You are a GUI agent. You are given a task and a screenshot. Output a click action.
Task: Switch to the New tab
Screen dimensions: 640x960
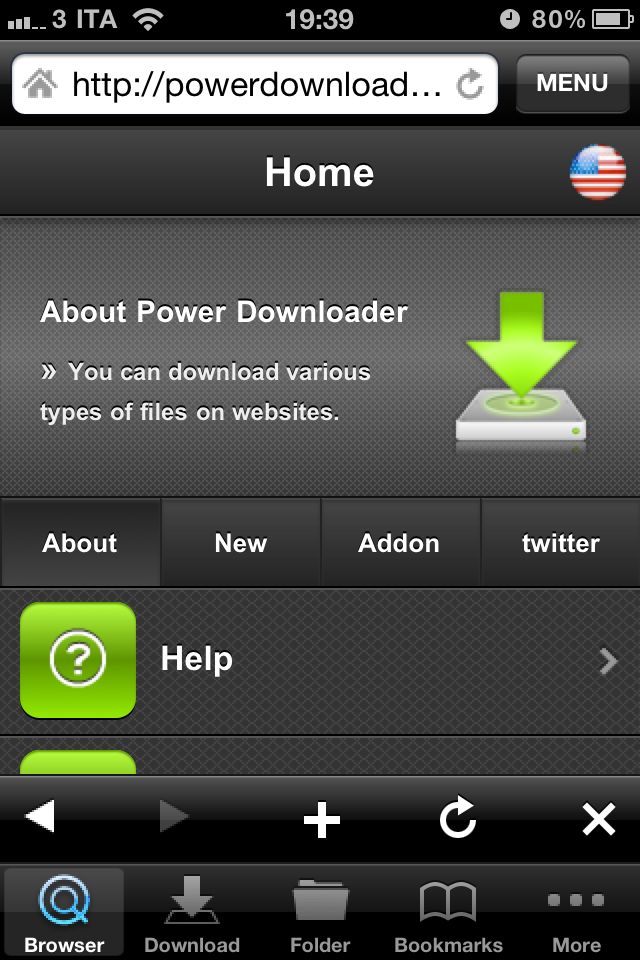click(x=241, y=543)
